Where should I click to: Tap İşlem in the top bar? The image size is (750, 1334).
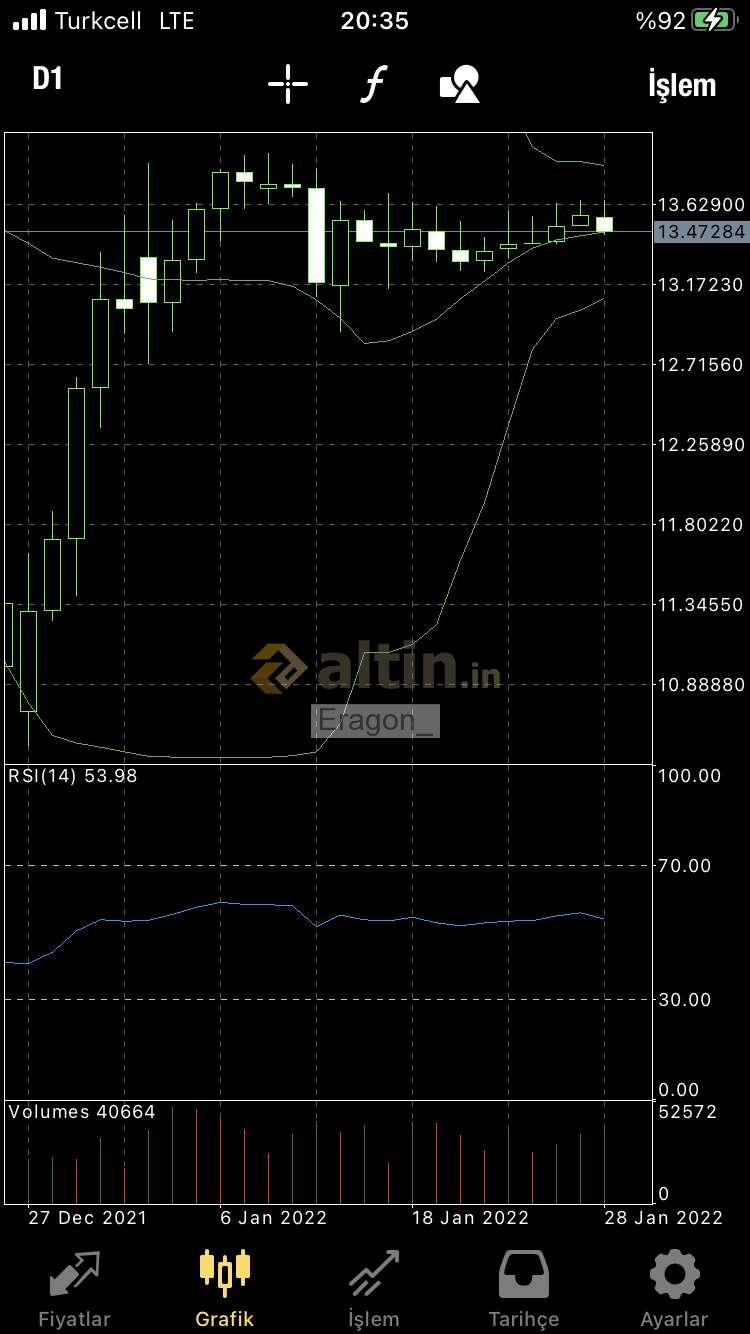pyautogui.click(x=682, y=85)
